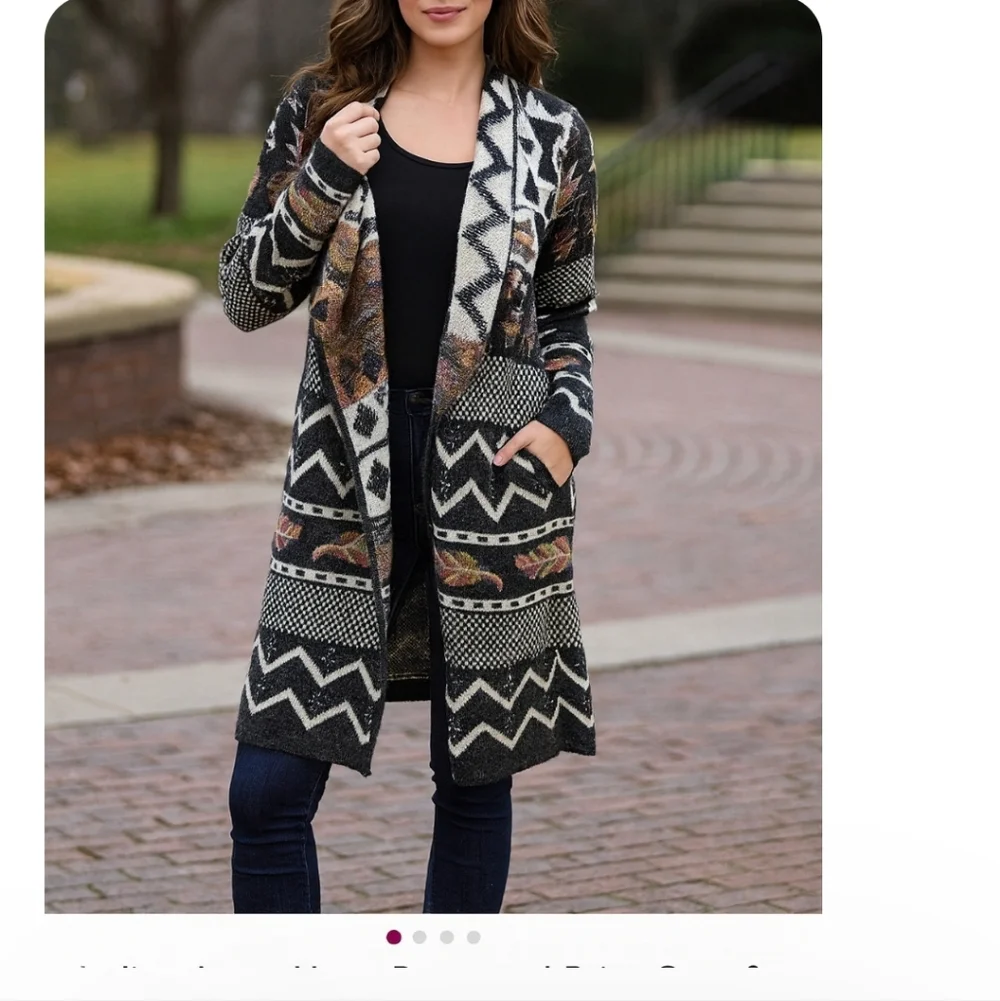Jump to the second image indicator dot

click(x=420, y=937)
